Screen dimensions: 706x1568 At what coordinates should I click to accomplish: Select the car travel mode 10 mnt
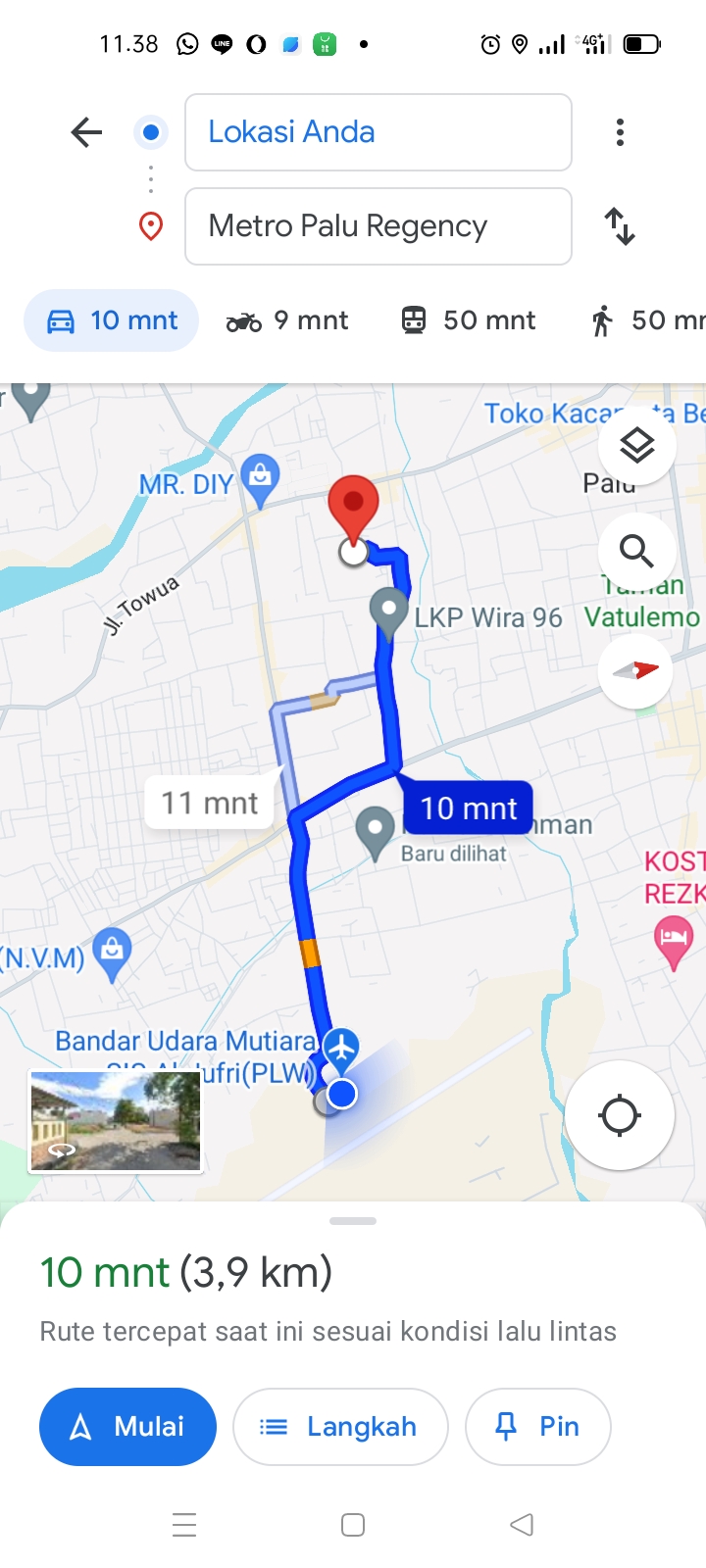pos(112,320)
